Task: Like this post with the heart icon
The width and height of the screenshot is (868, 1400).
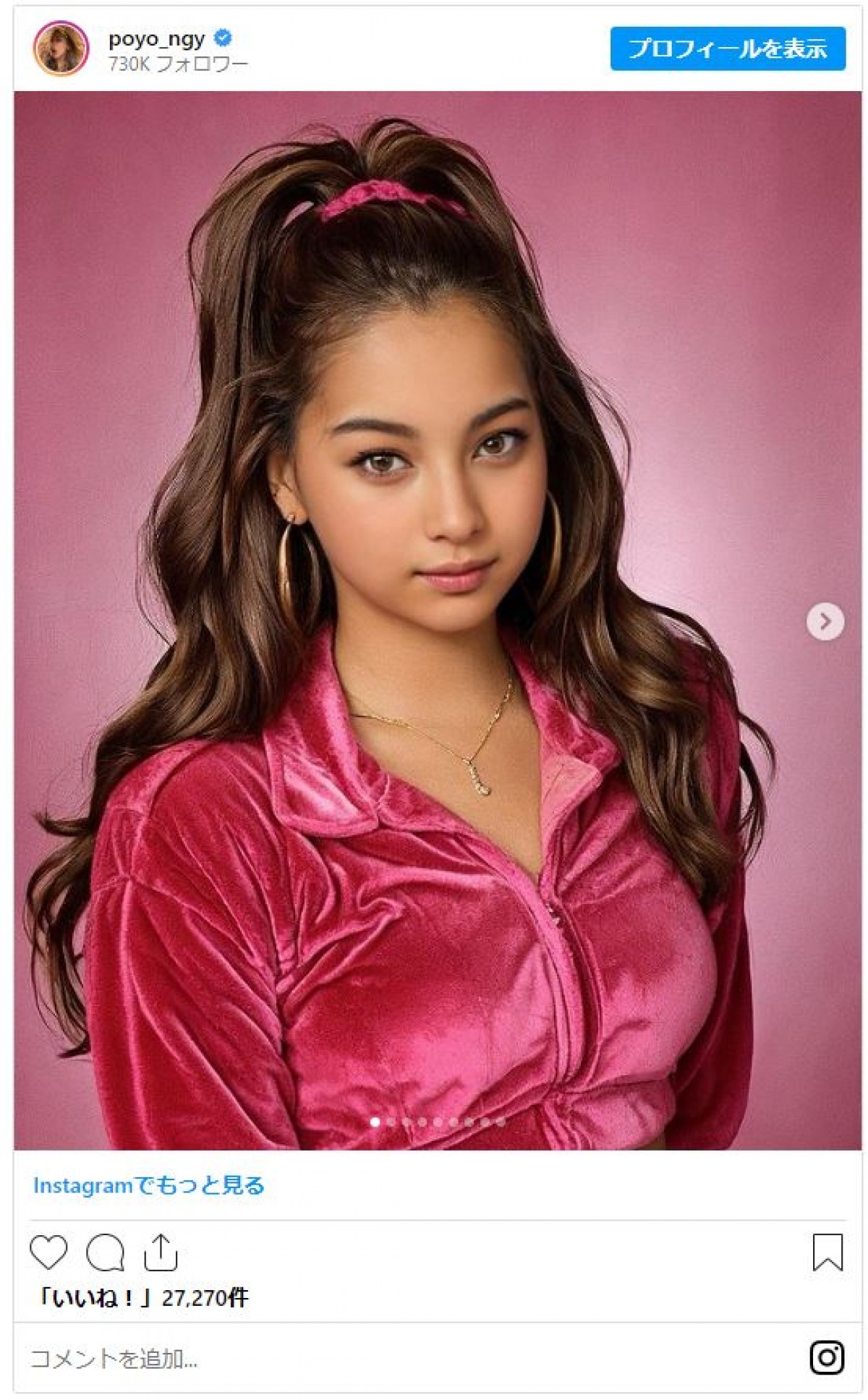Action: point(48,1252)
